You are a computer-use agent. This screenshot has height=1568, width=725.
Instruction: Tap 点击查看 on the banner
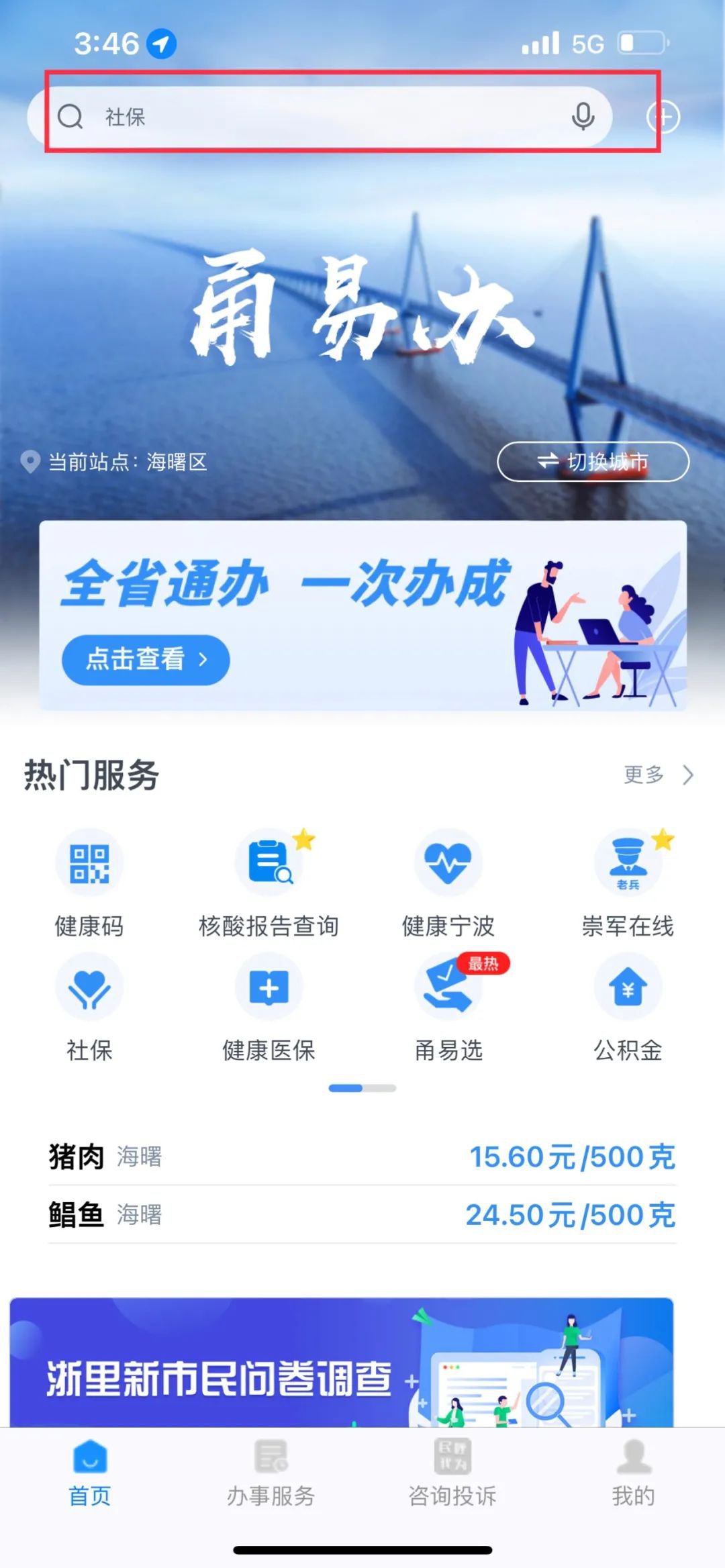pyautogui.click(x=146, y=659)
